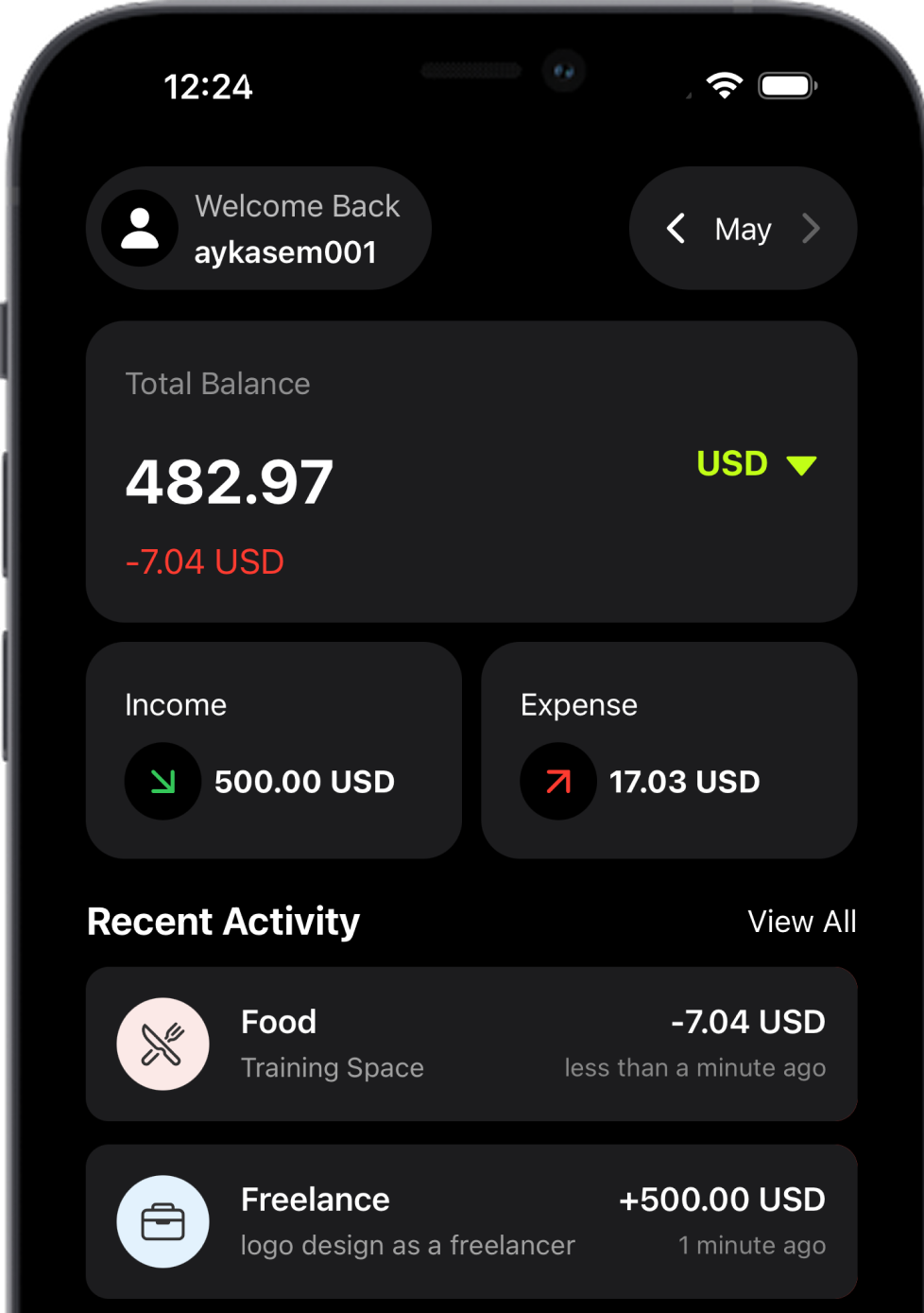Expand the USD currency dropdown
This screenshot has height=1313, width=924.
(756, 464)
